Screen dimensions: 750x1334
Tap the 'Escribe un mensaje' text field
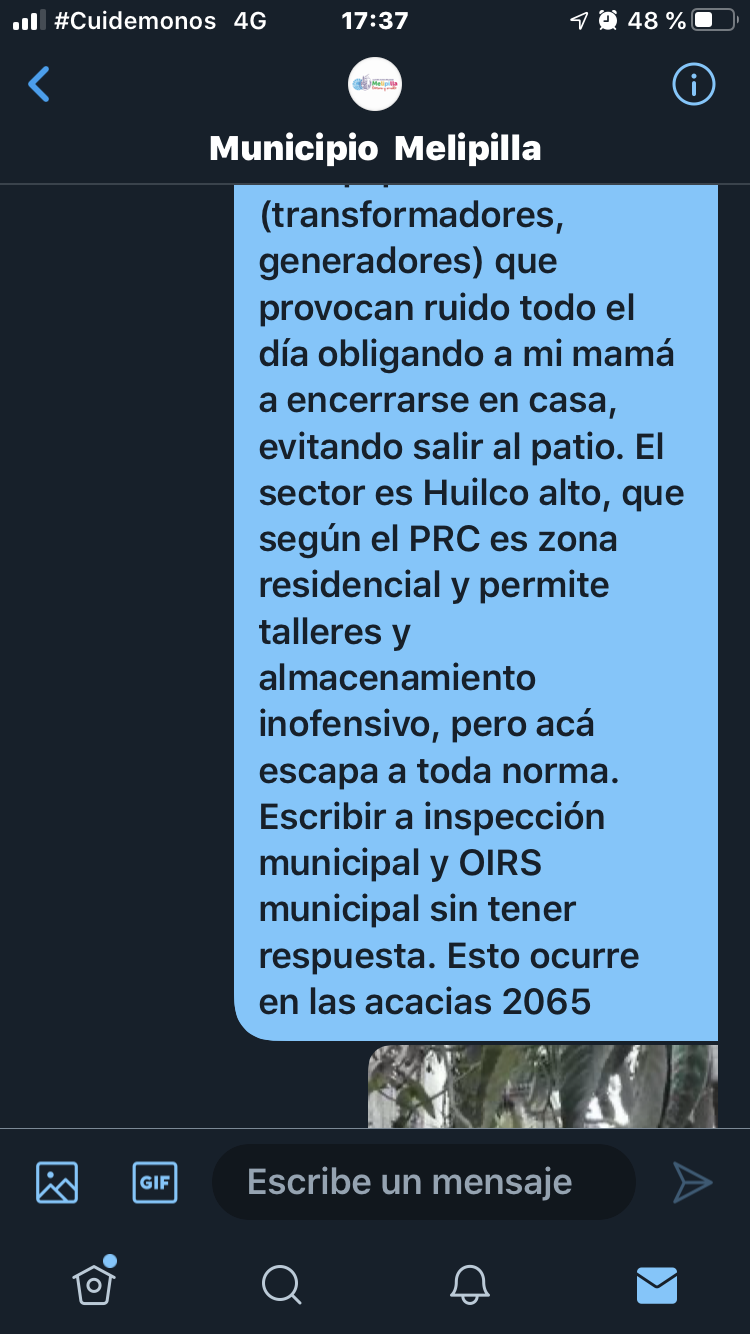[424, 1182]
